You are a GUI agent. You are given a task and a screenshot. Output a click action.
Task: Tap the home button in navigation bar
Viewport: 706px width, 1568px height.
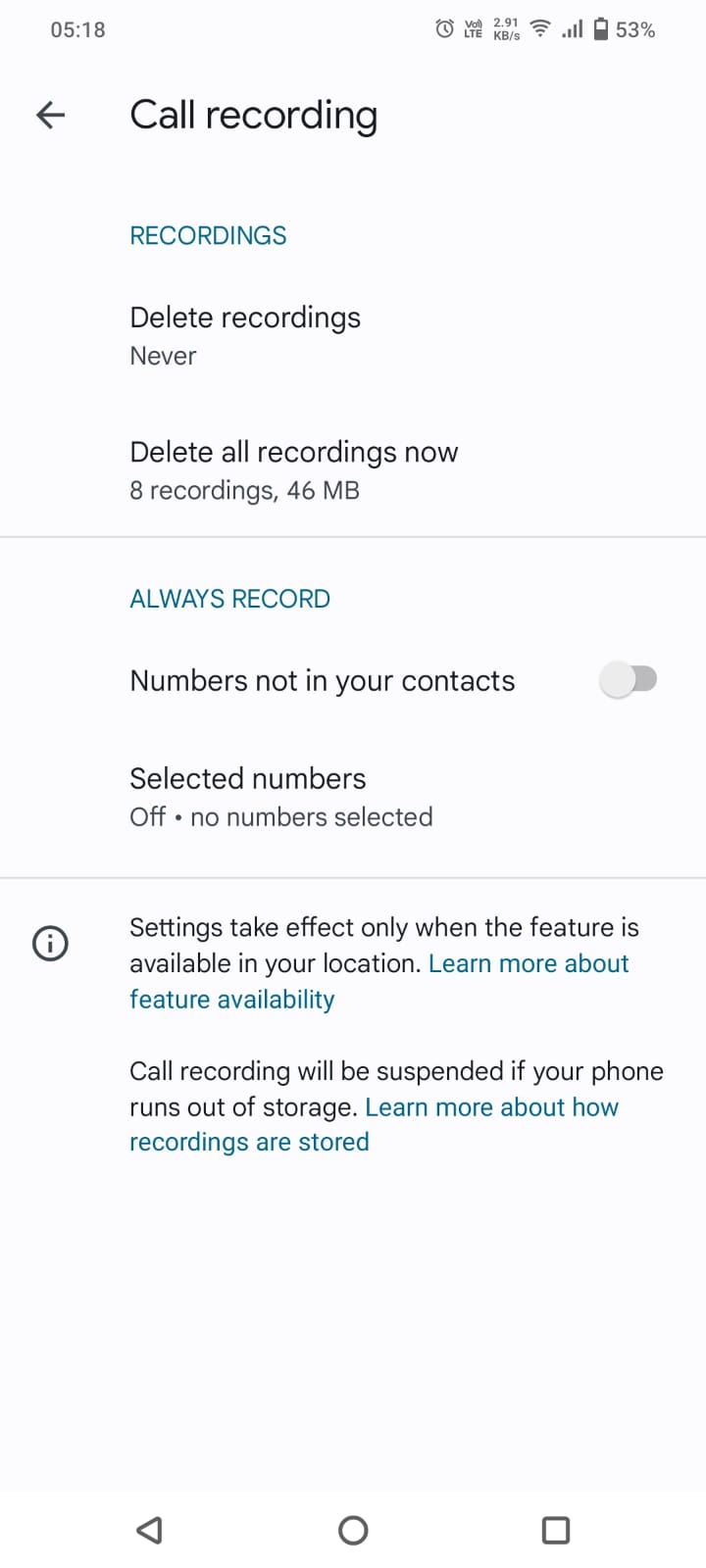pyautogui.click(x=353, y=1529)
